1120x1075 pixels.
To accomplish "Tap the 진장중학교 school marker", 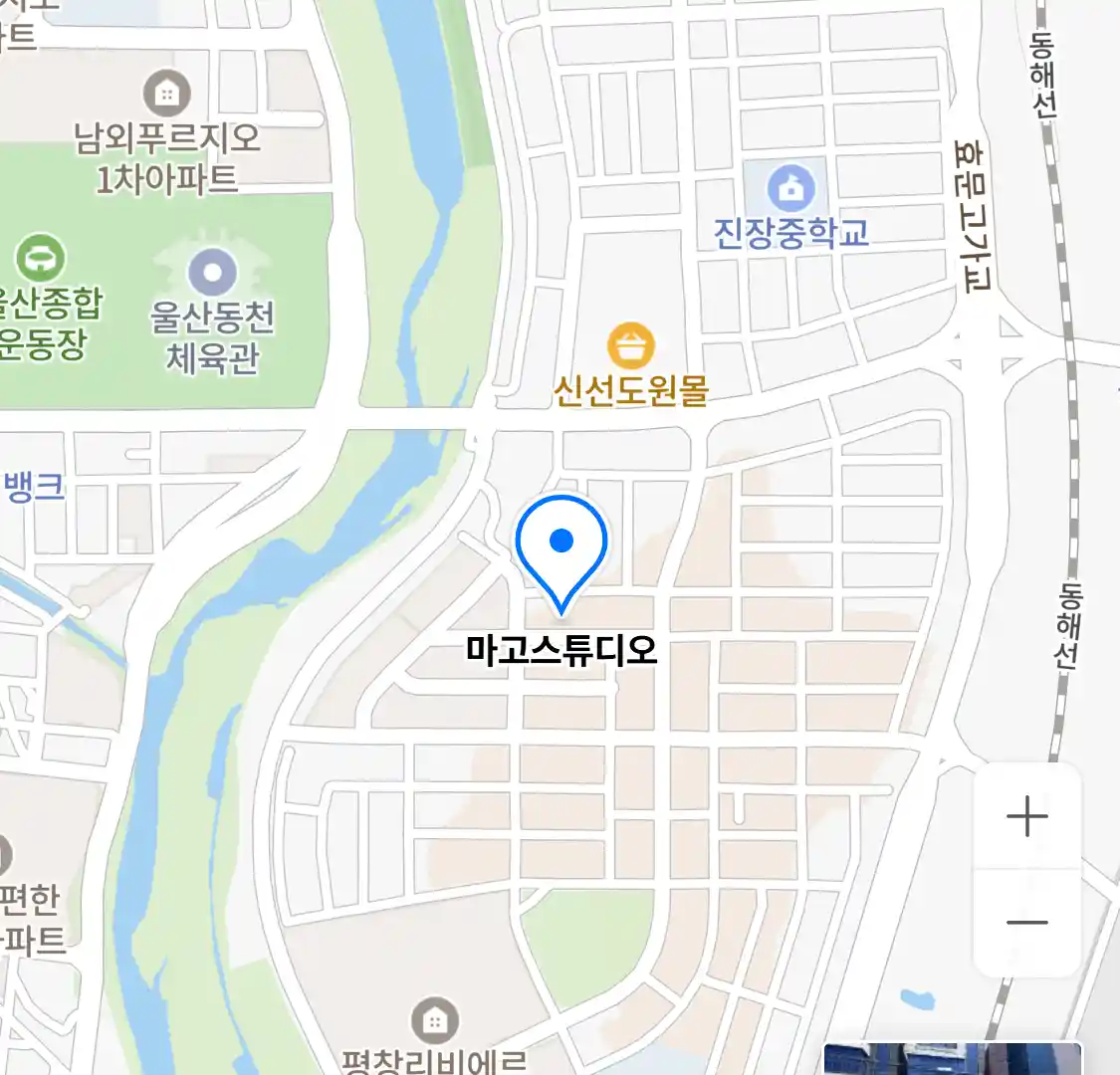I will (x=791, y=188).
